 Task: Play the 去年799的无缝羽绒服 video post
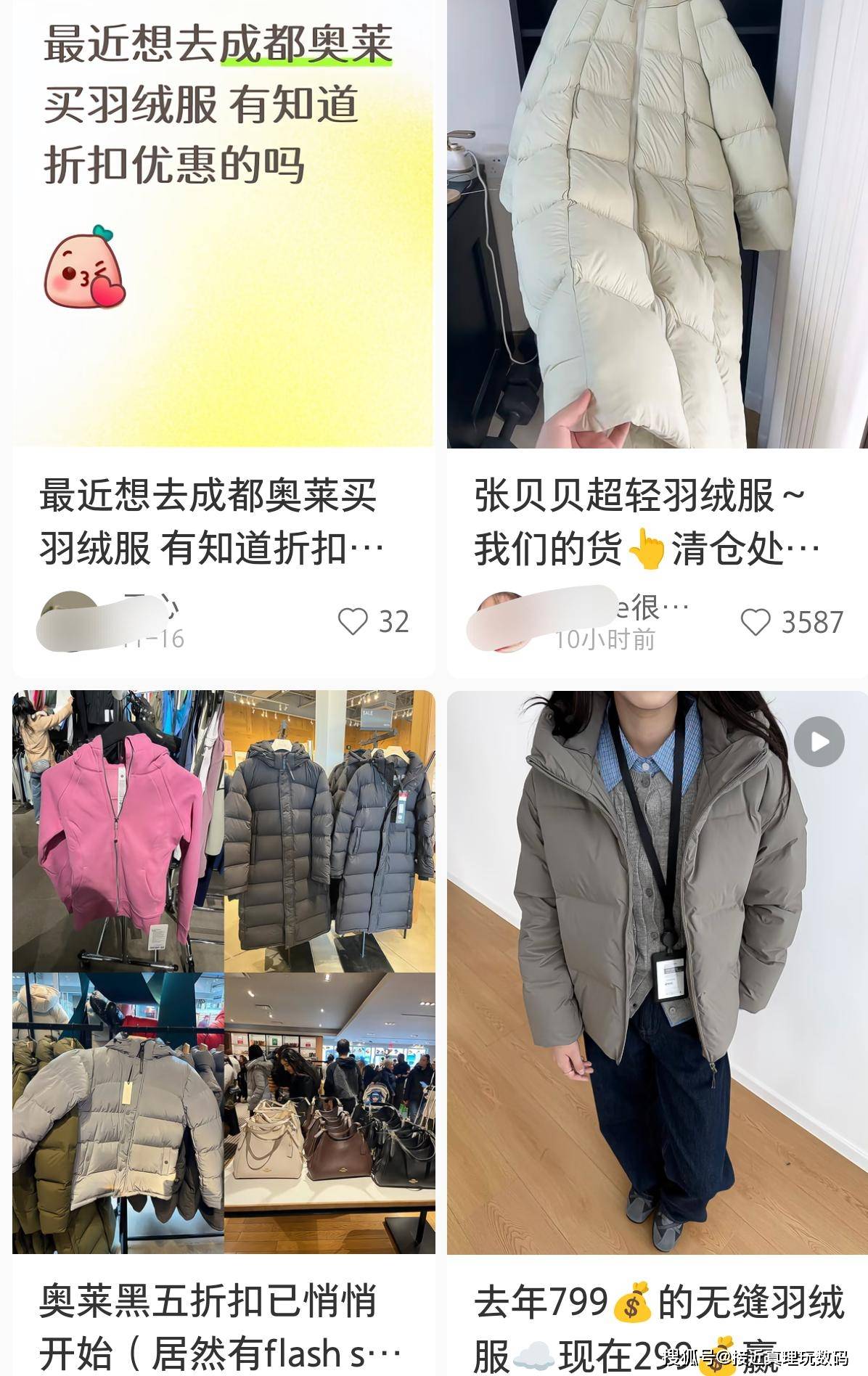coord(819,742)
